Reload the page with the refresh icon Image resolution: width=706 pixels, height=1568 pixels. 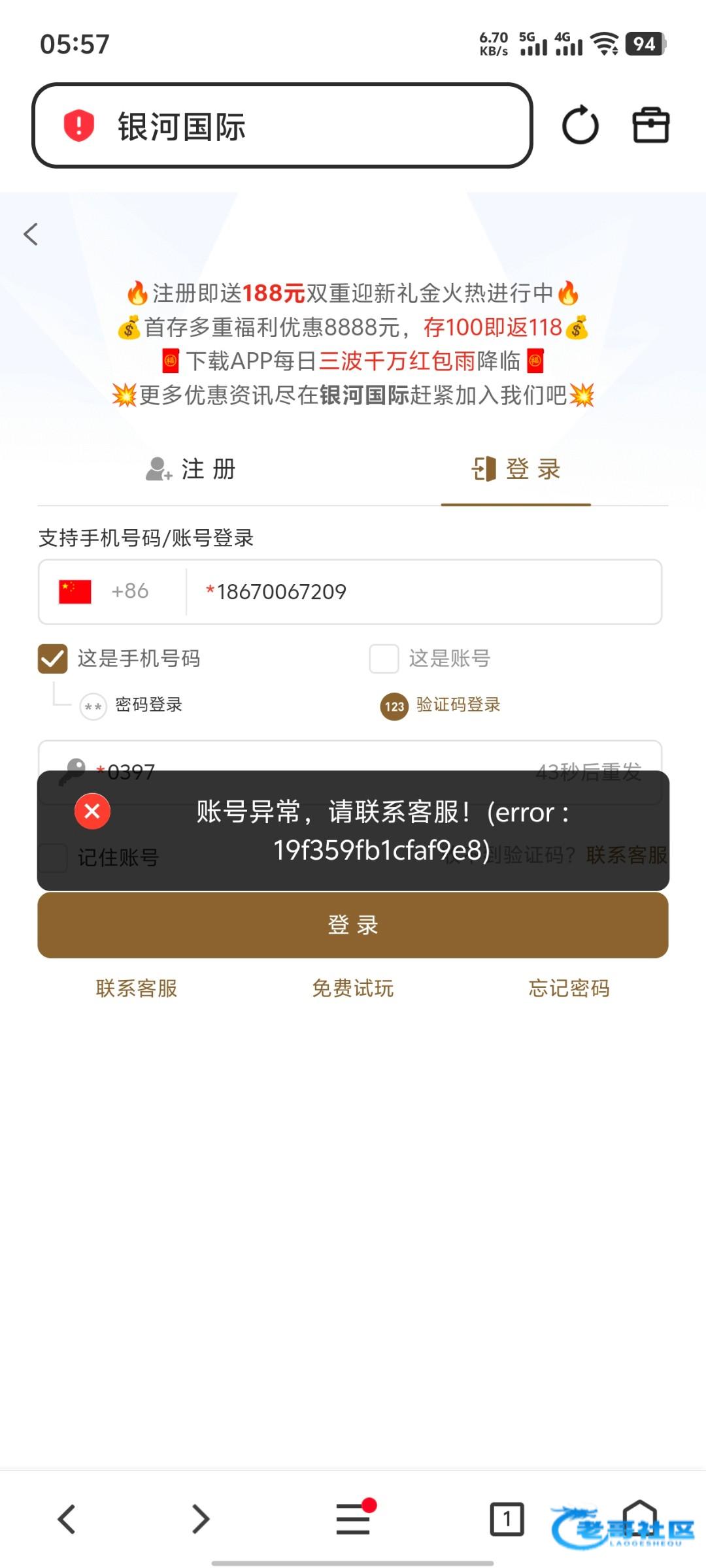(x=580, y=125)
